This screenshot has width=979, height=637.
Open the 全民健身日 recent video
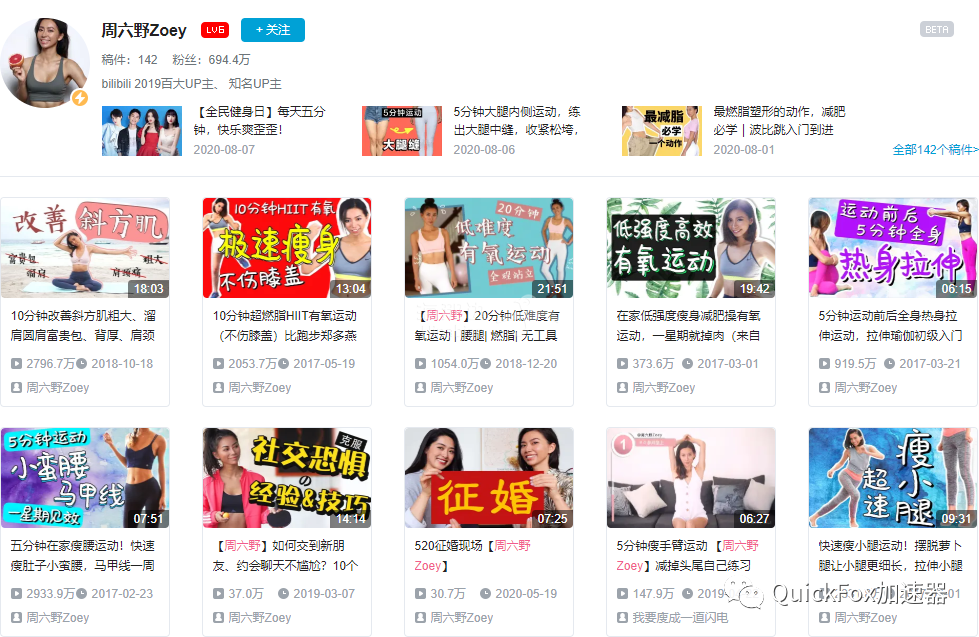(141, 131)
